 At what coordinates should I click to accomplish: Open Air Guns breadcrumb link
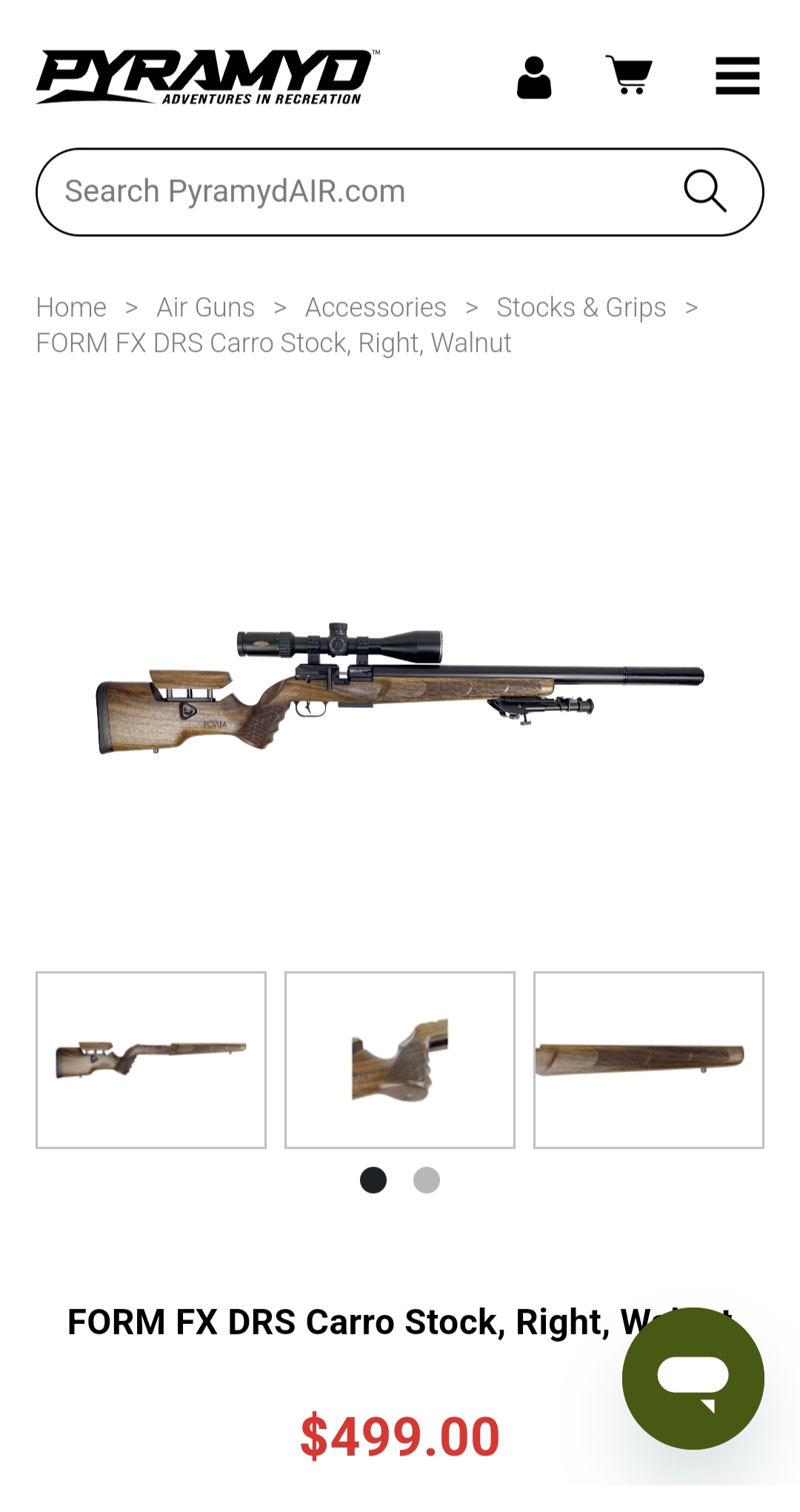(205, 307)
